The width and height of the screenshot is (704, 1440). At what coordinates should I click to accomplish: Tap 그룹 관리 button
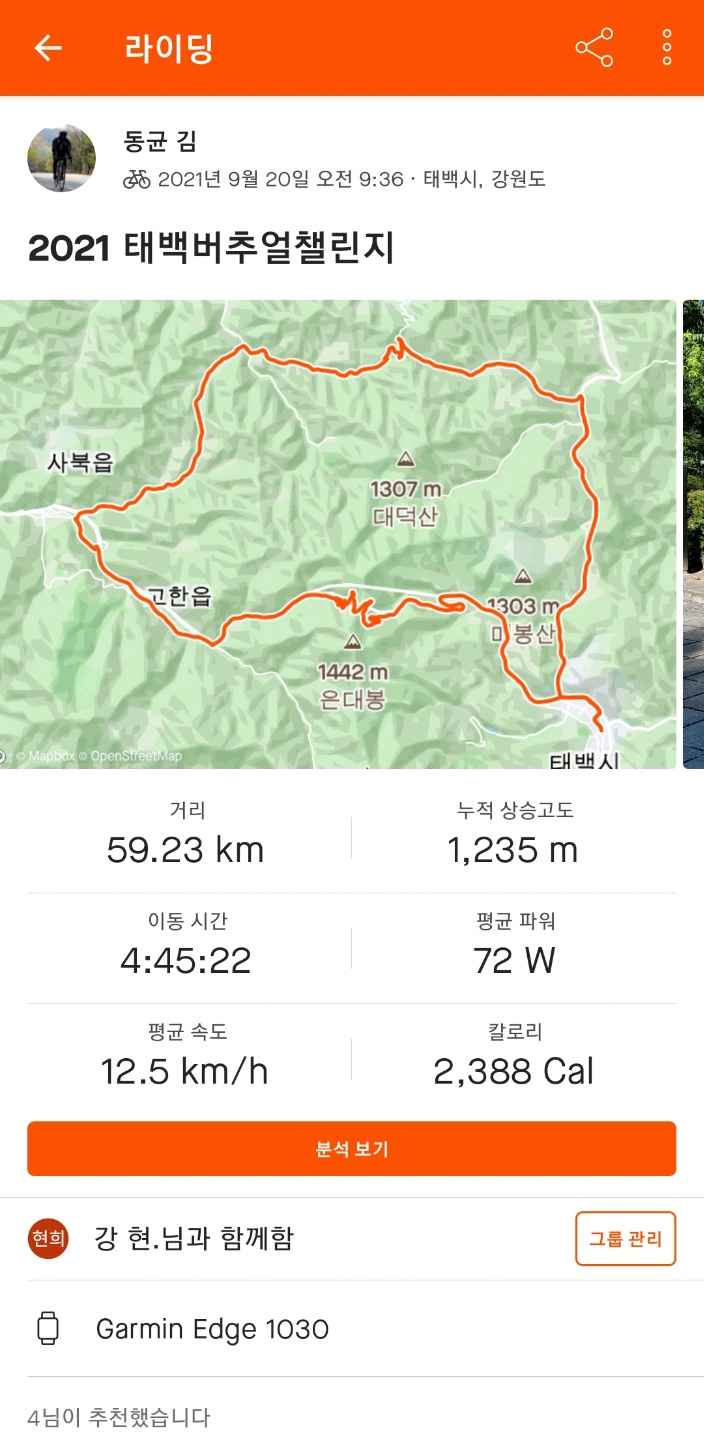(625, 1238)
